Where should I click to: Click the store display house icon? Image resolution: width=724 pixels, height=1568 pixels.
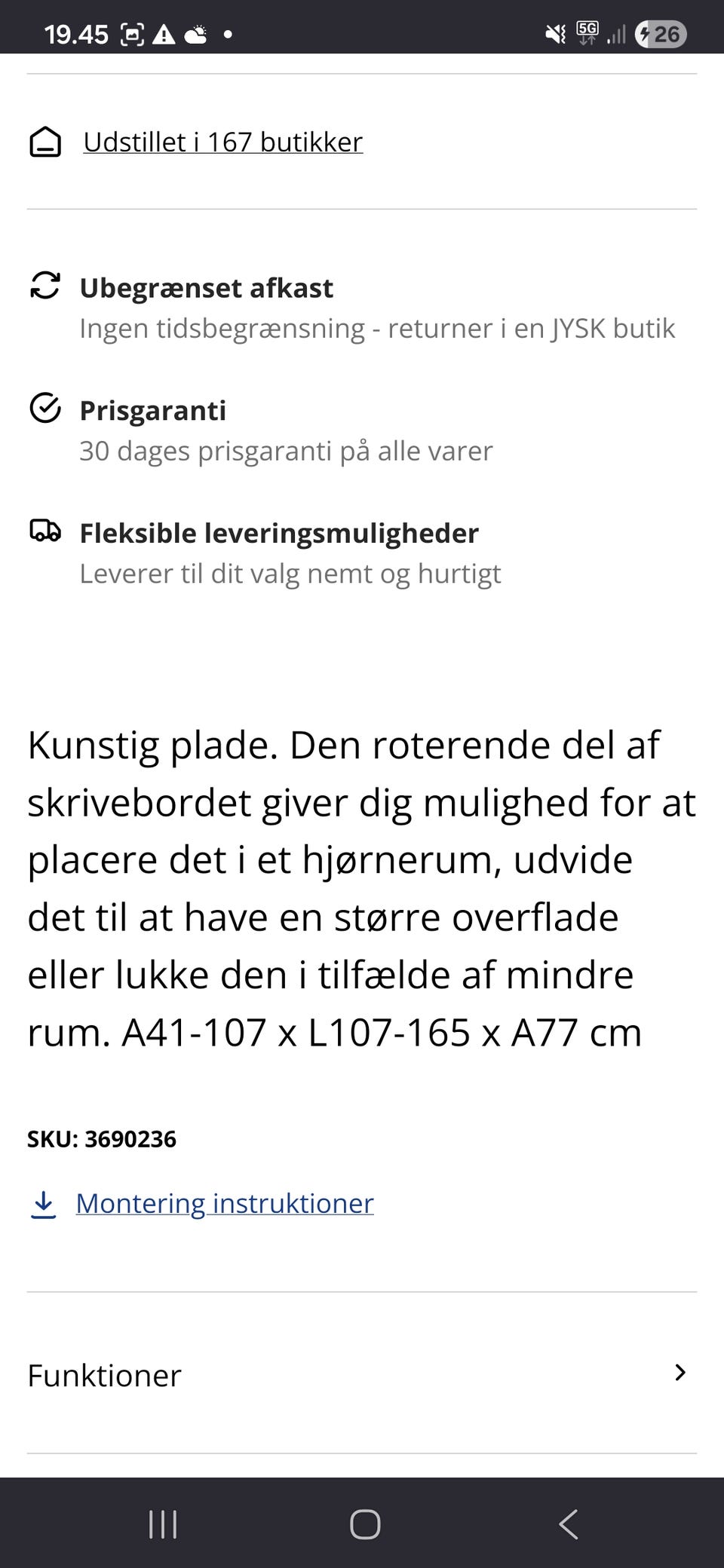(45, 142)
